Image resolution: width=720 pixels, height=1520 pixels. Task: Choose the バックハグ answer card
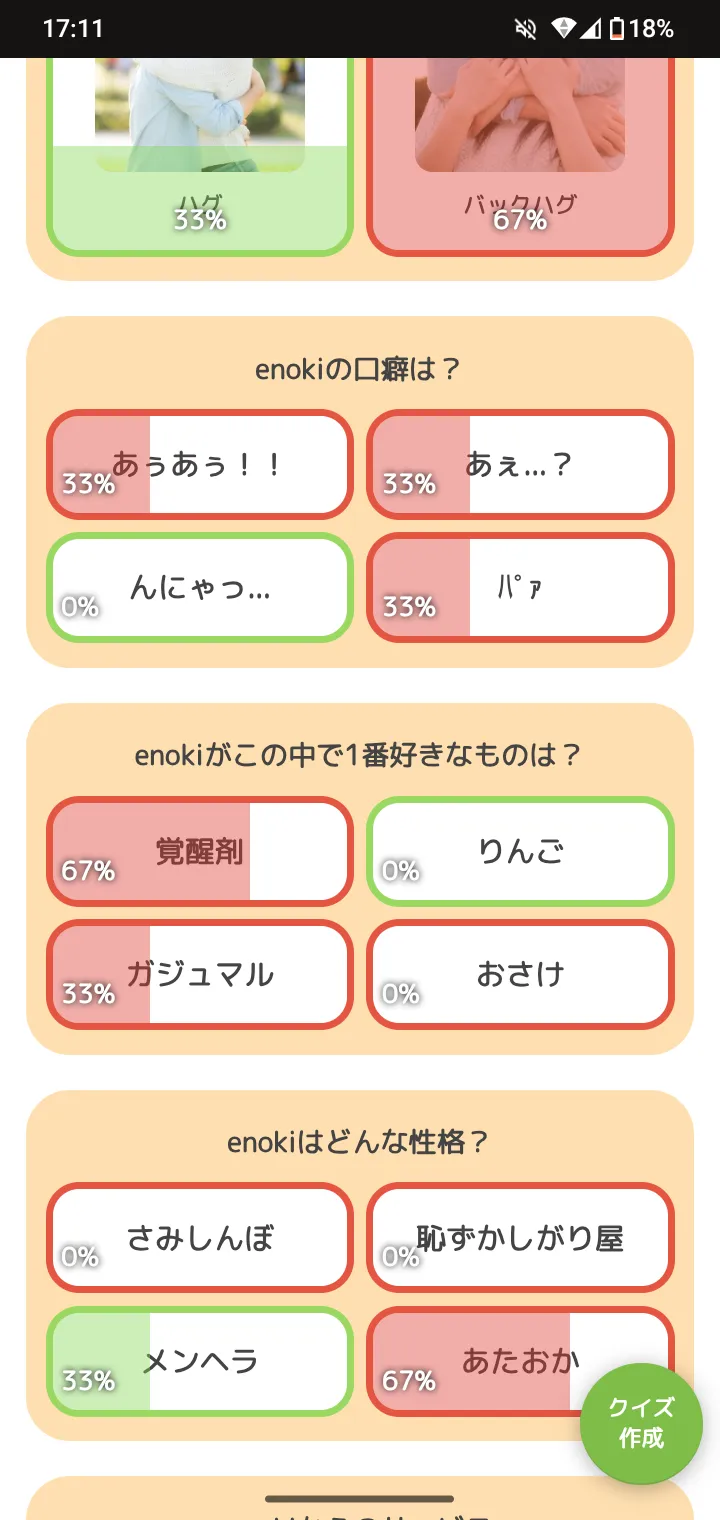pos(520,156)
